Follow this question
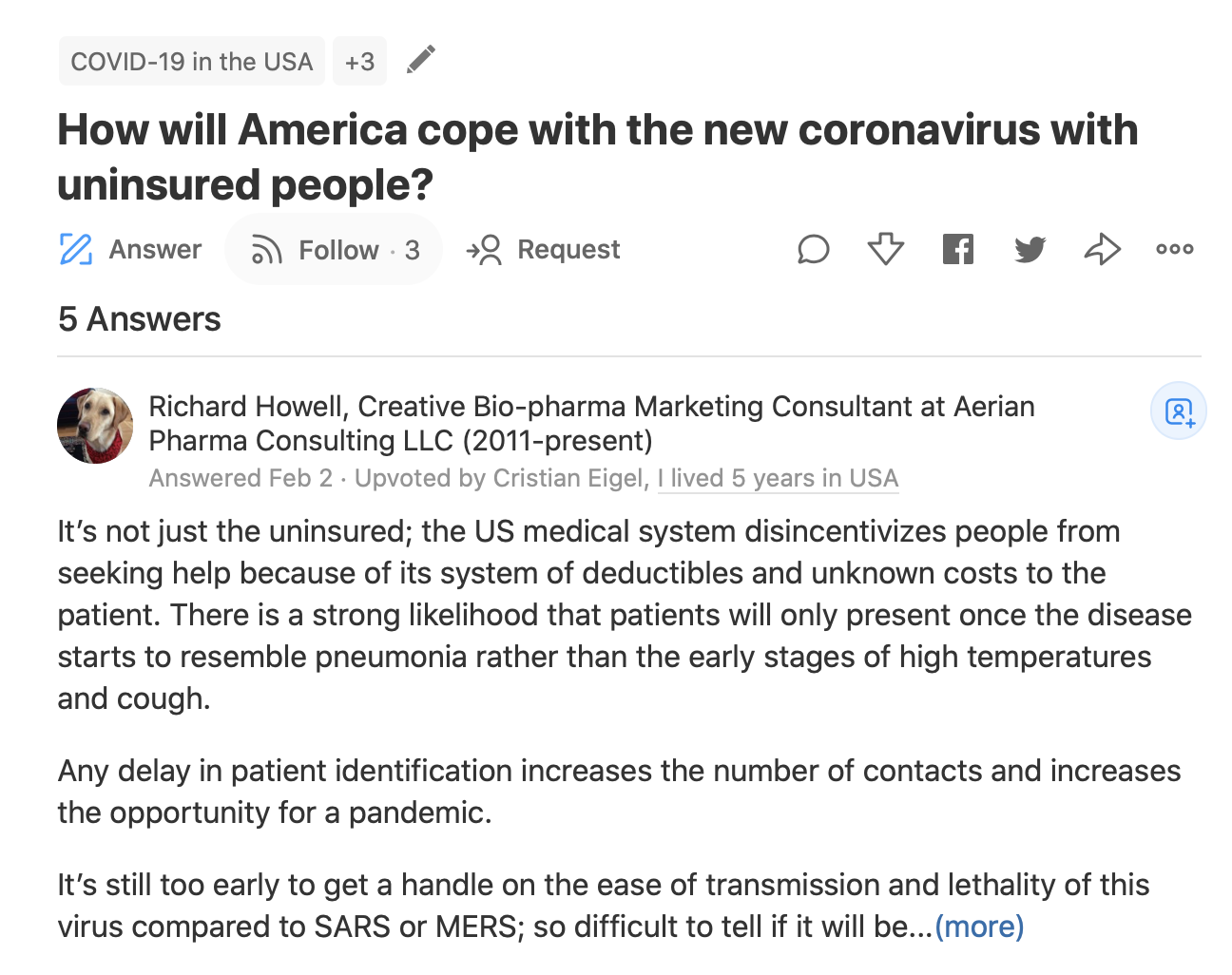This screenshot has height=975, width=1232. point(334,249)
